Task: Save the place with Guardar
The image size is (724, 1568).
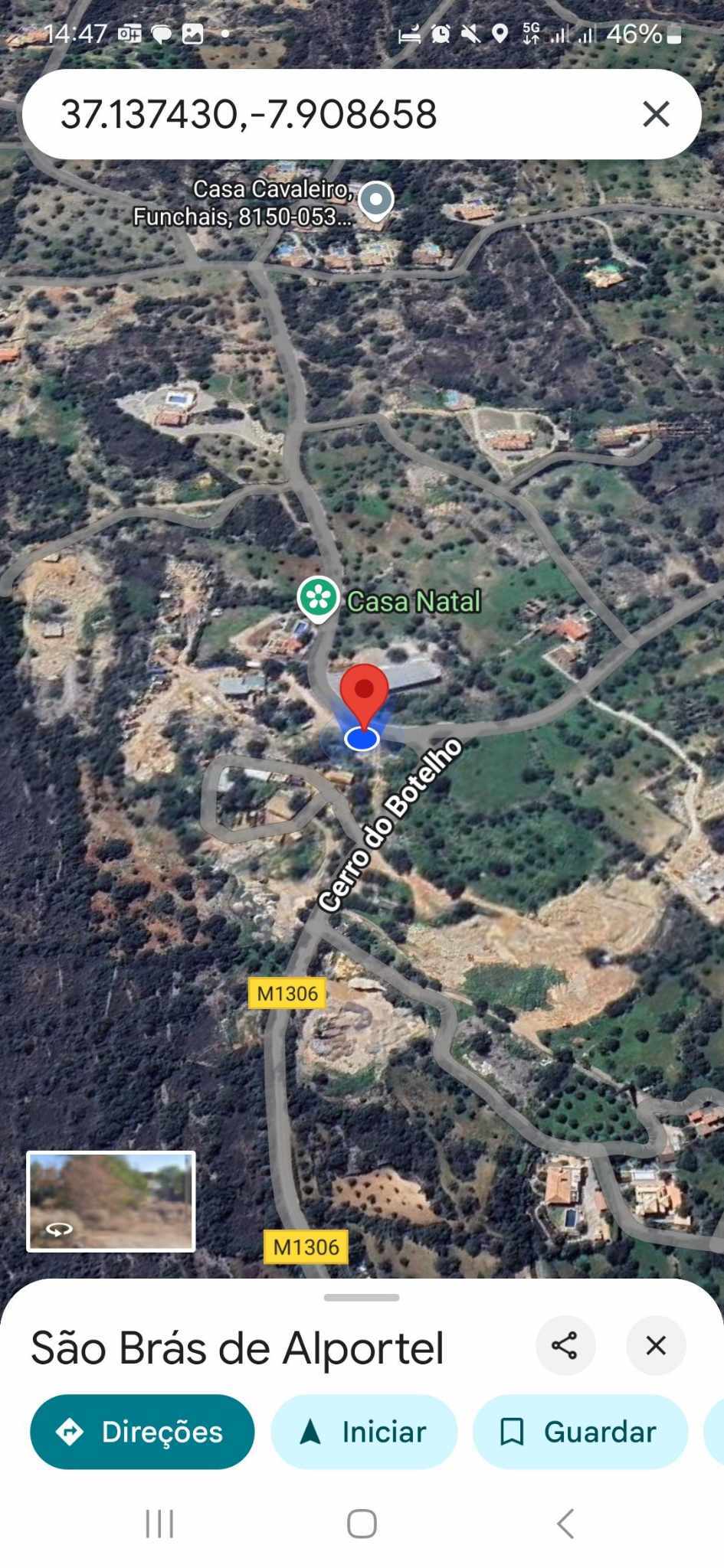Action: tap(580, 1431)
